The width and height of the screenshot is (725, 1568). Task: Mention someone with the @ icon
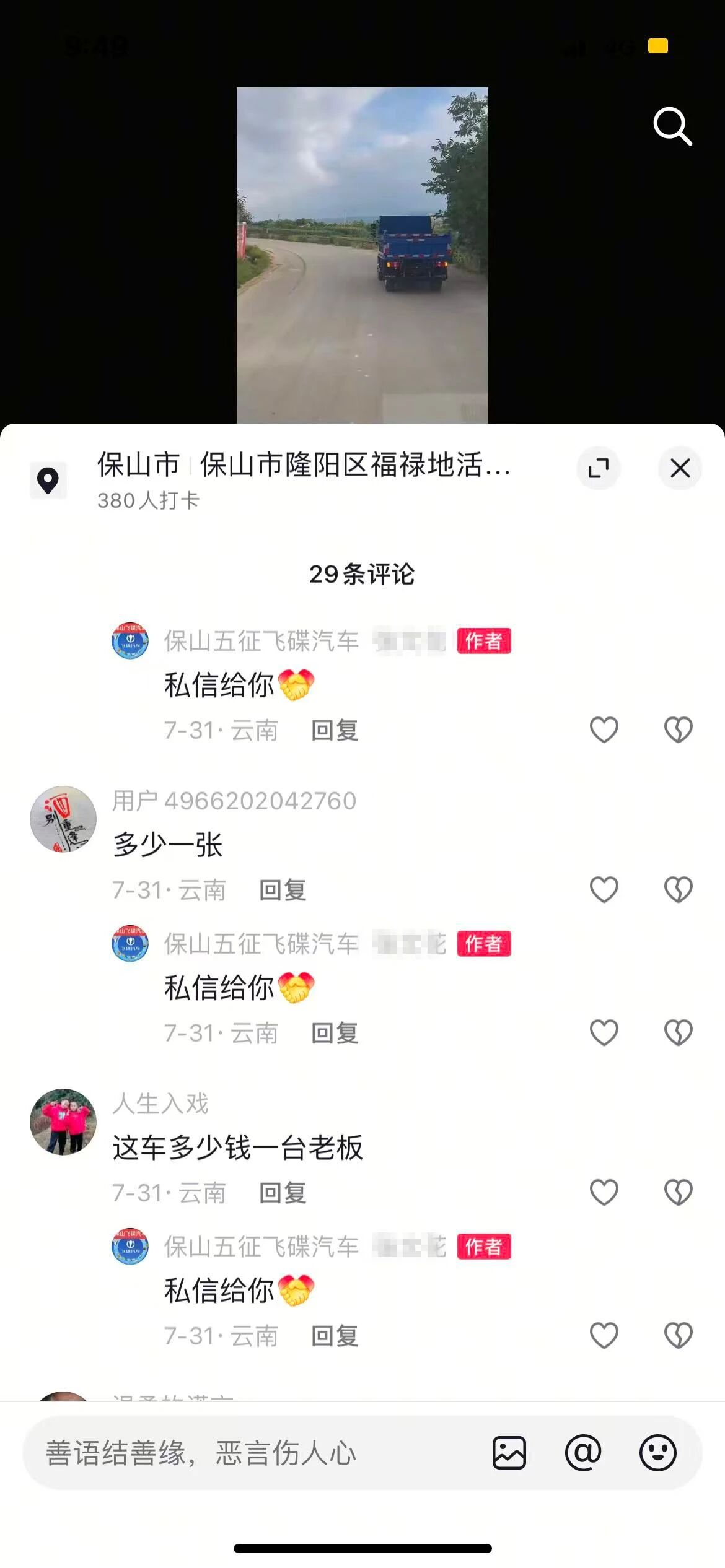coord(583,1453)
